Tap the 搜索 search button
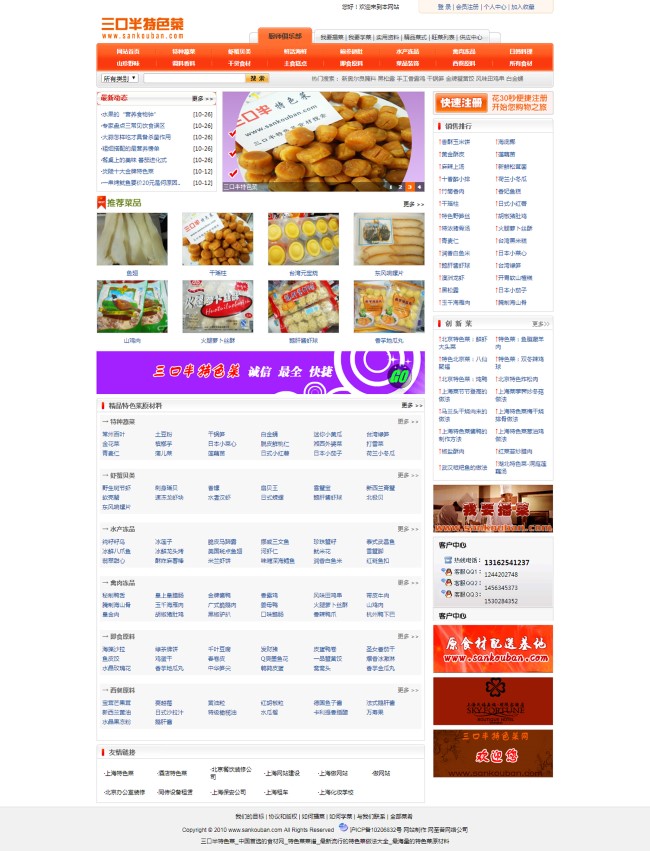The image size is (650, 851). (258, 77)
